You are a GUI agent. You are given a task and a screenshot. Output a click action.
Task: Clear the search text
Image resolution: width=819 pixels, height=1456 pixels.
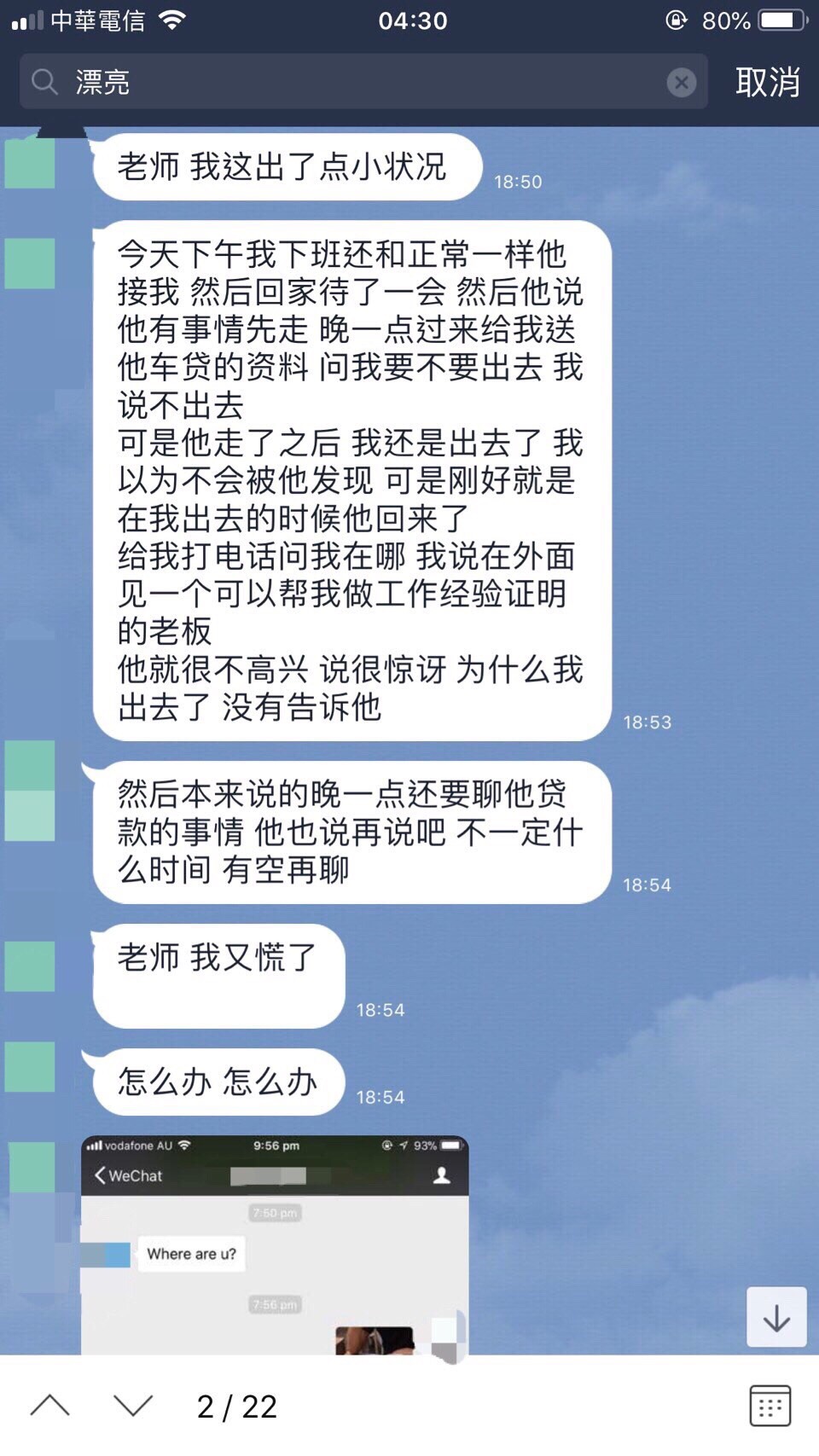point(681,82)
